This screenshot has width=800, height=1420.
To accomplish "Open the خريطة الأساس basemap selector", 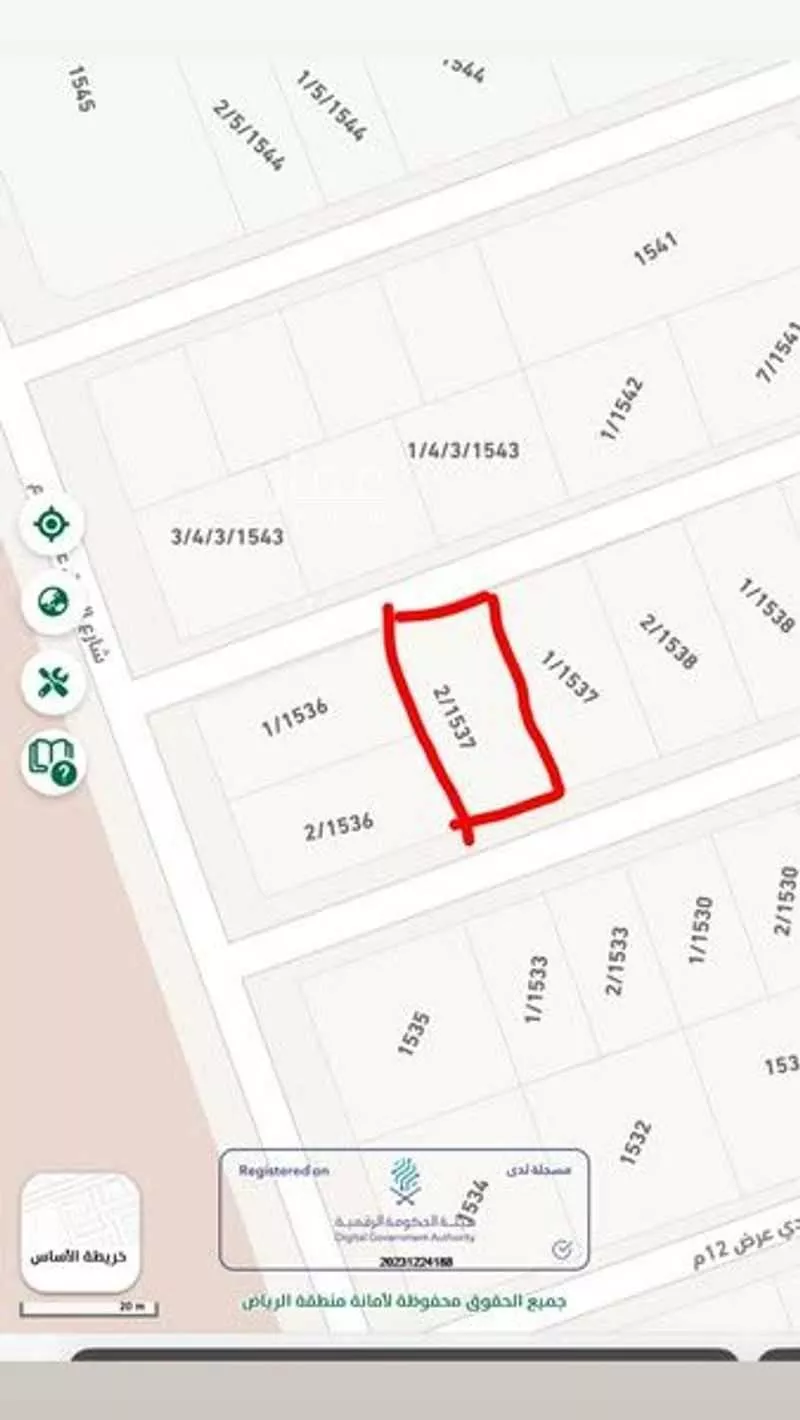I will tap(81, 1232).
